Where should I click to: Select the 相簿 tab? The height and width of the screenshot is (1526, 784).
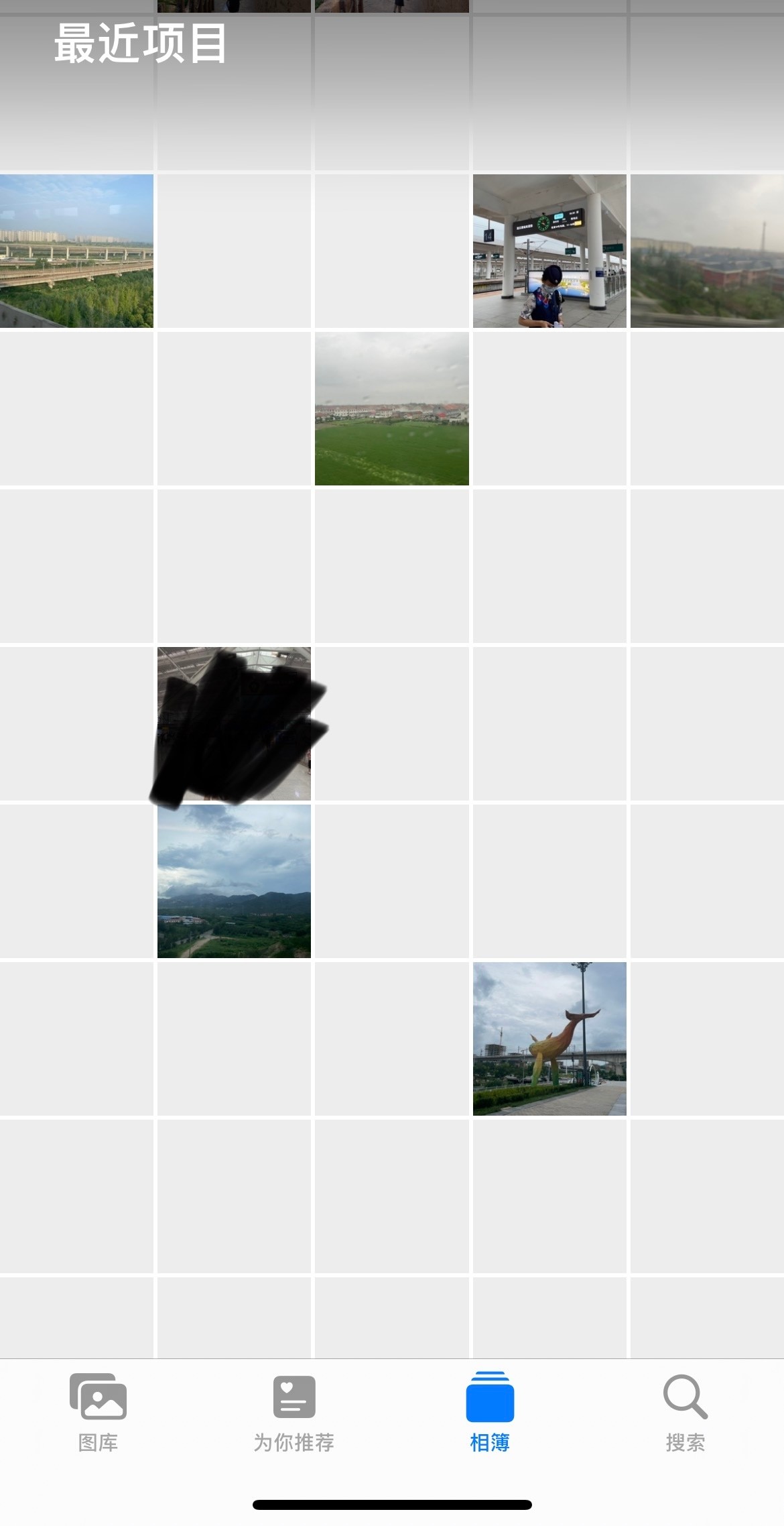[x=490, y=1411]
